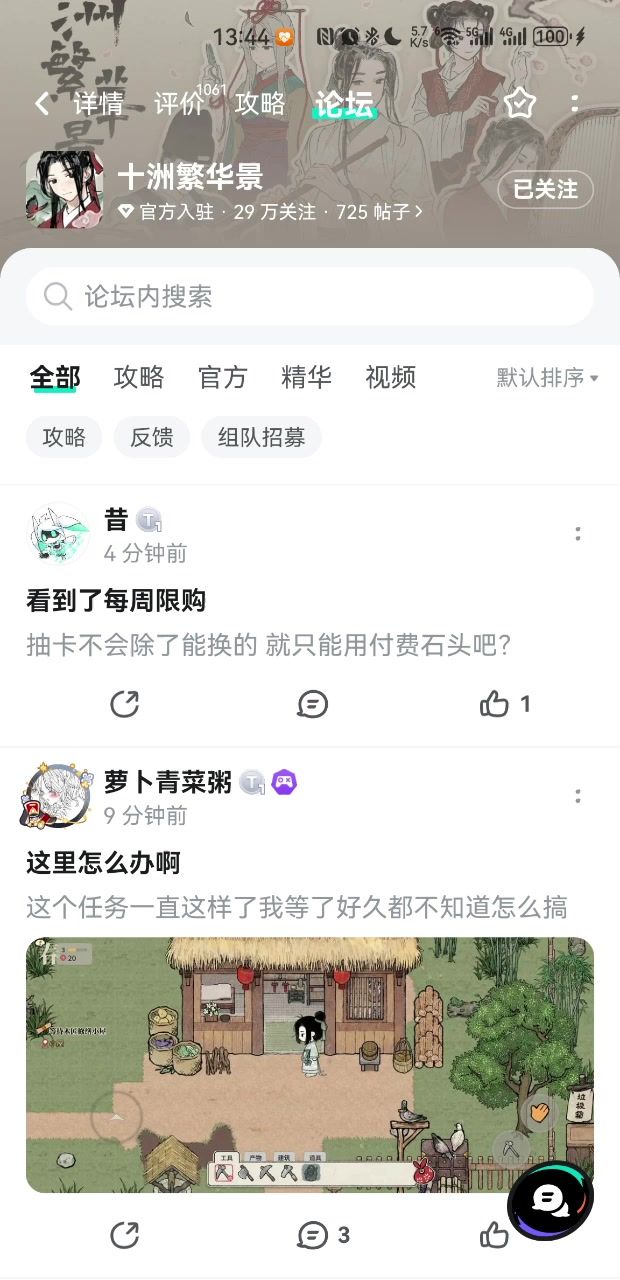Open the header overflow menu
This screenshot has height=1280, width=620.
[x=574, y=103]
